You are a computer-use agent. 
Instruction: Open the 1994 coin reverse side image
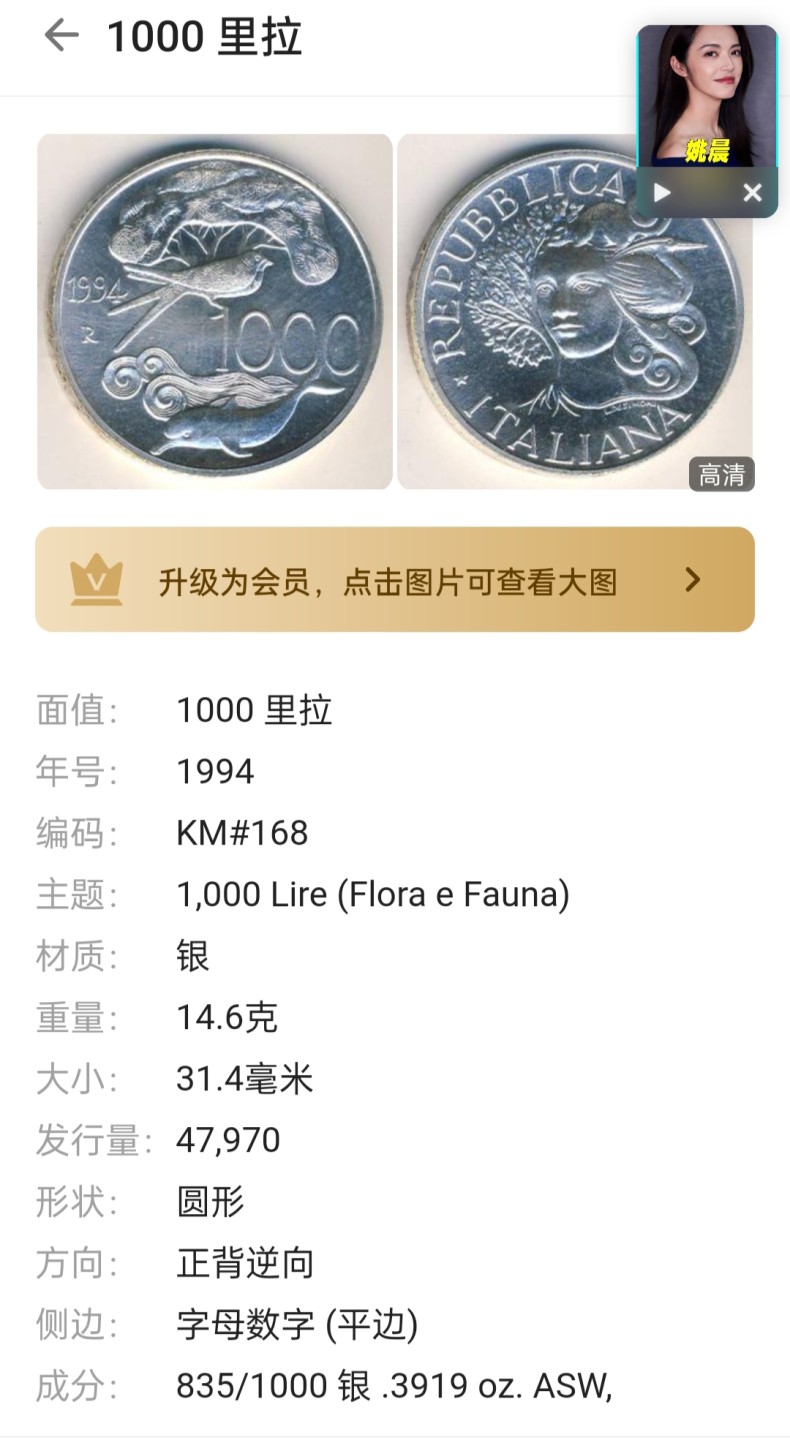215,311
